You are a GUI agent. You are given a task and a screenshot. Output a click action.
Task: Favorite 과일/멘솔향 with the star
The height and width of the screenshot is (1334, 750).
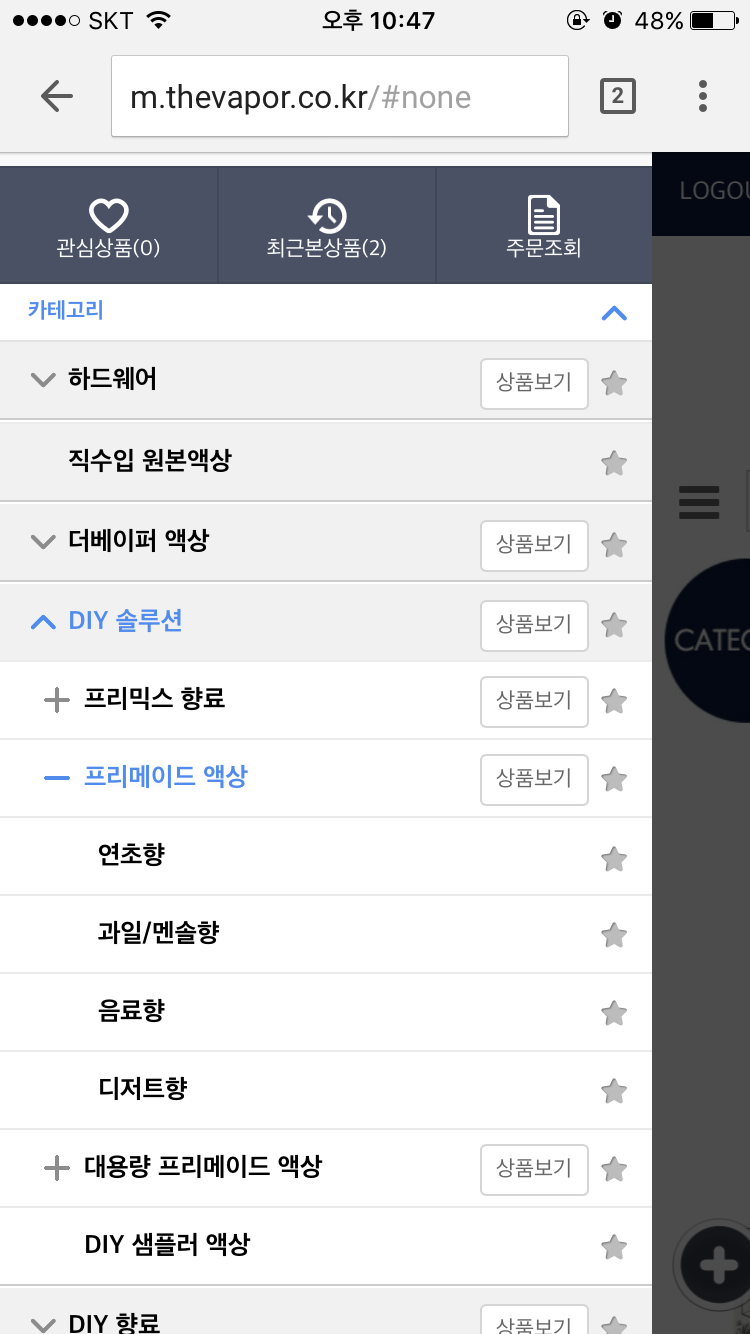(x=614, y=936)
